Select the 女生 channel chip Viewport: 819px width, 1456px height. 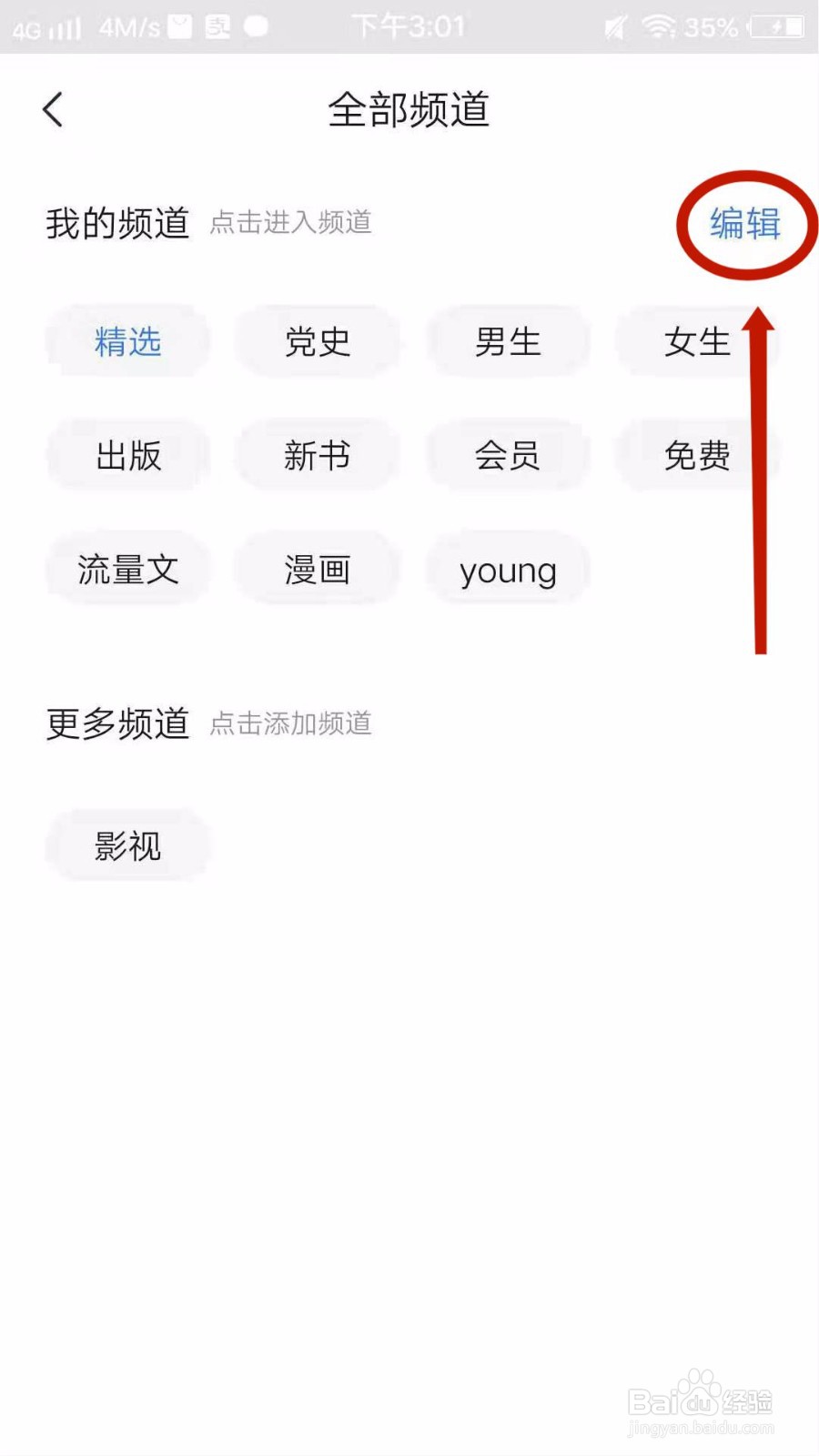pyautogui.click(x=696, y=342)
